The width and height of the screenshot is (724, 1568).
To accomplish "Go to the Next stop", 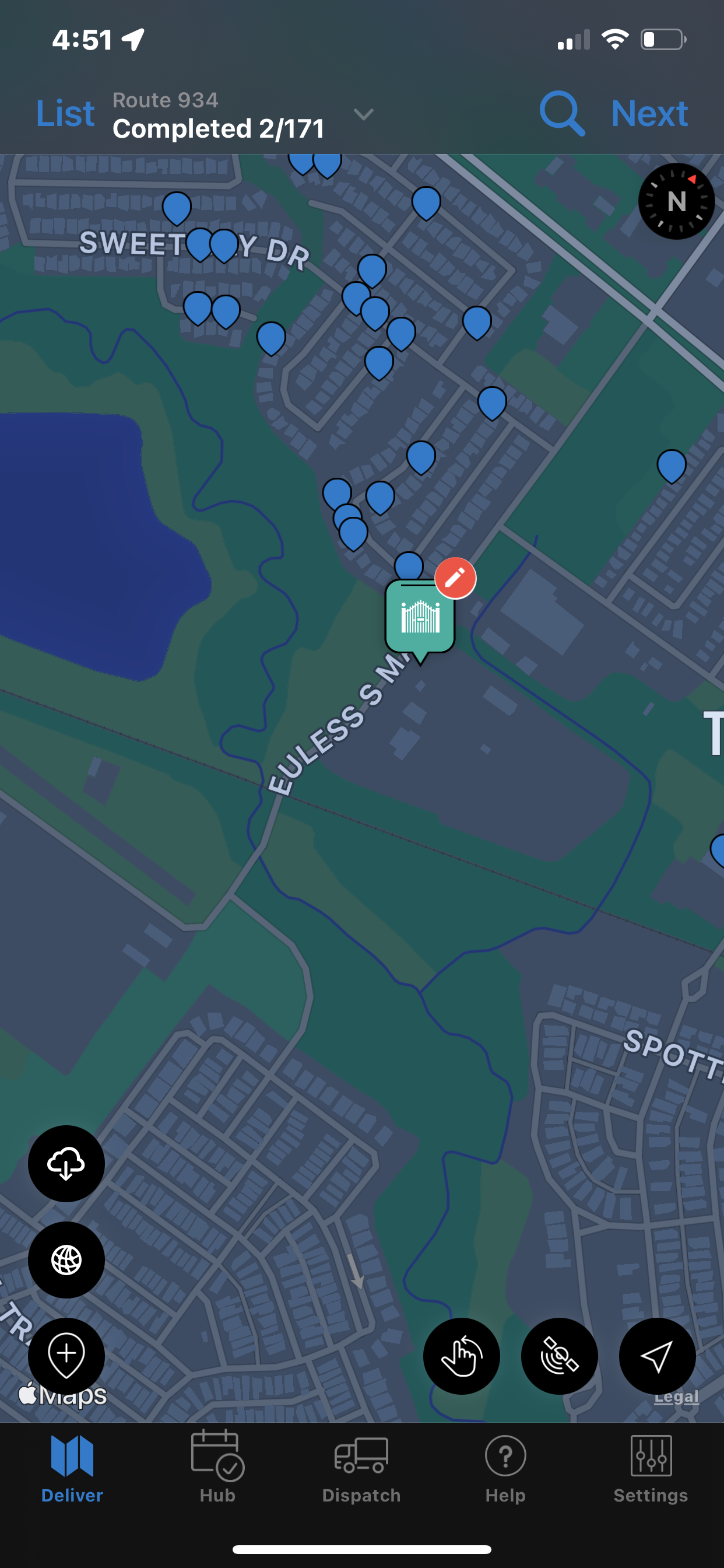I will coord(649,114).
